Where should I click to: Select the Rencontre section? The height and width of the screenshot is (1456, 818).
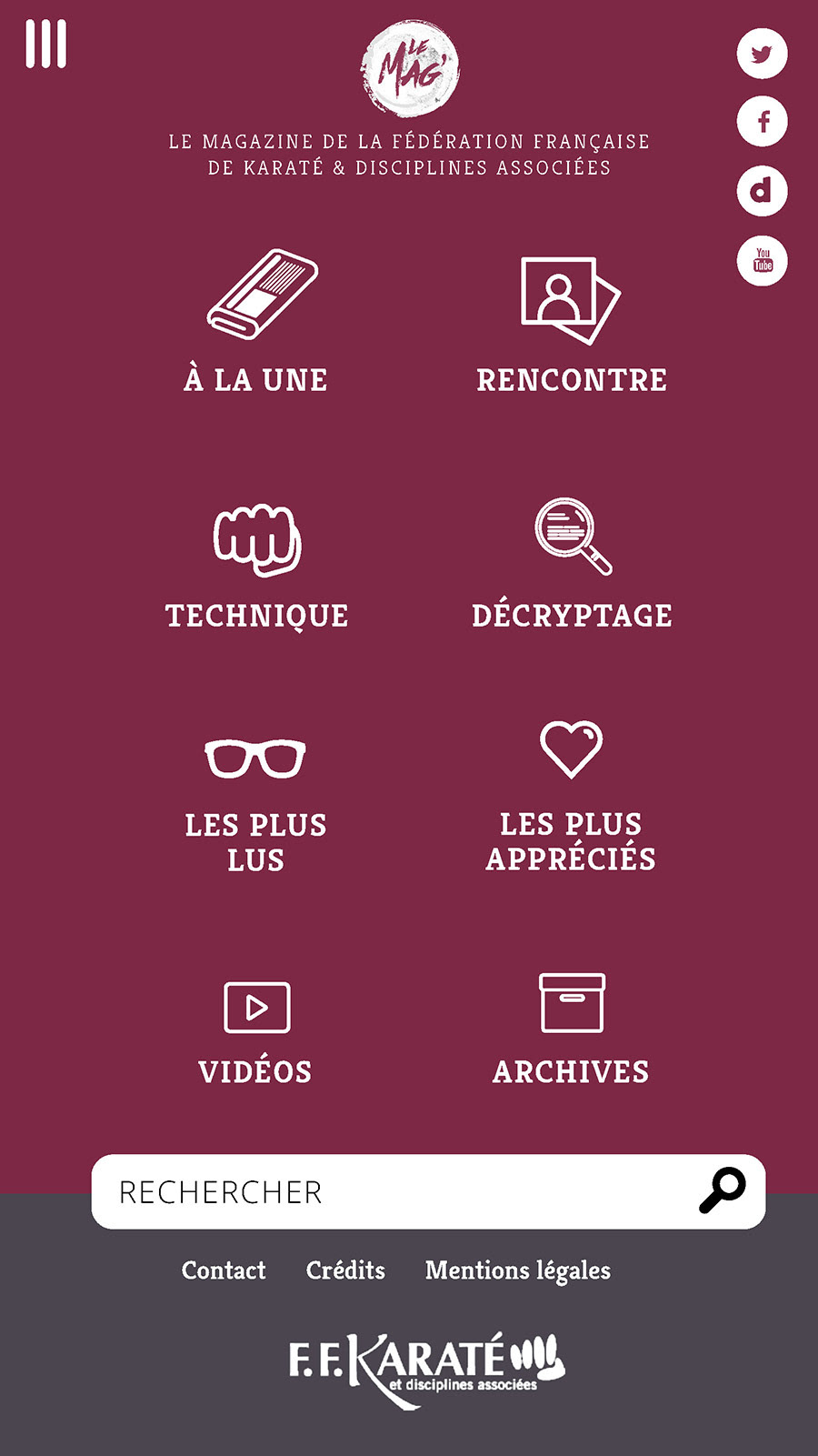pos(571,323)
